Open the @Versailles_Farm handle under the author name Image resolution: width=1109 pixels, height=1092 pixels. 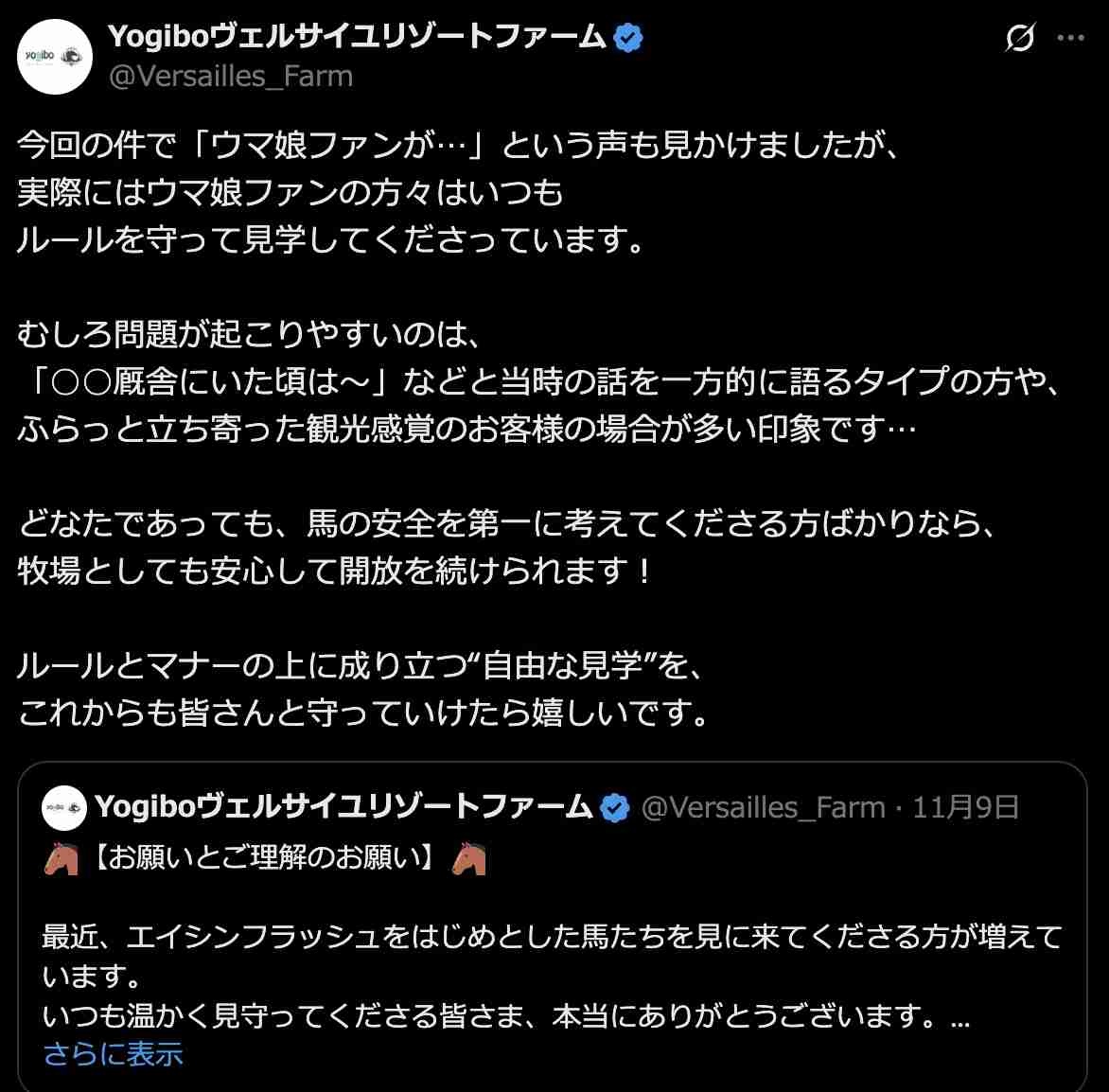231,76
